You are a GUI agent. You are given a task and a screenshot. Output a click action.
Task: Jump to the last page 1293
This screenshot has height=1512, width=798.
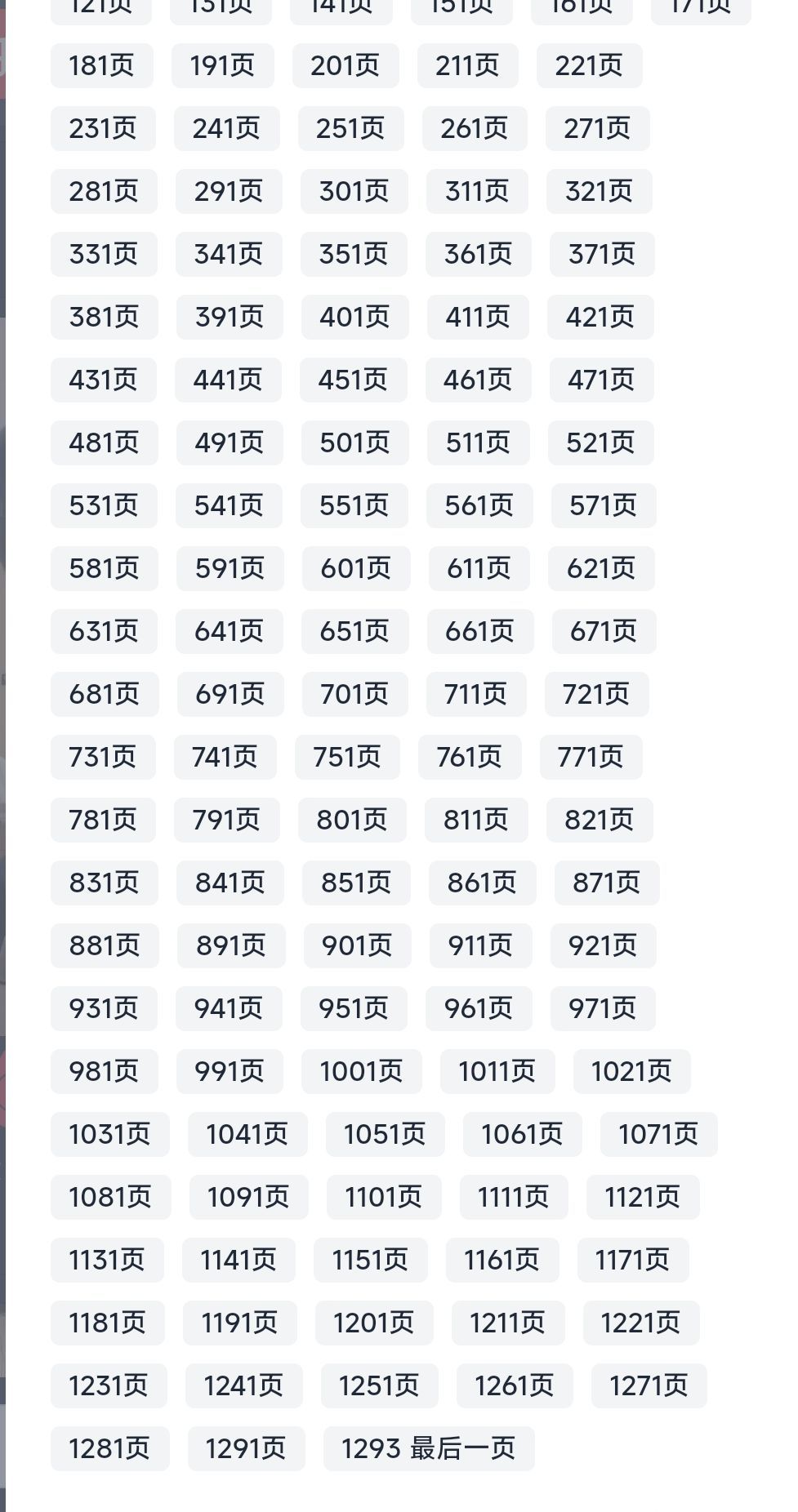tap(428, 1448)
